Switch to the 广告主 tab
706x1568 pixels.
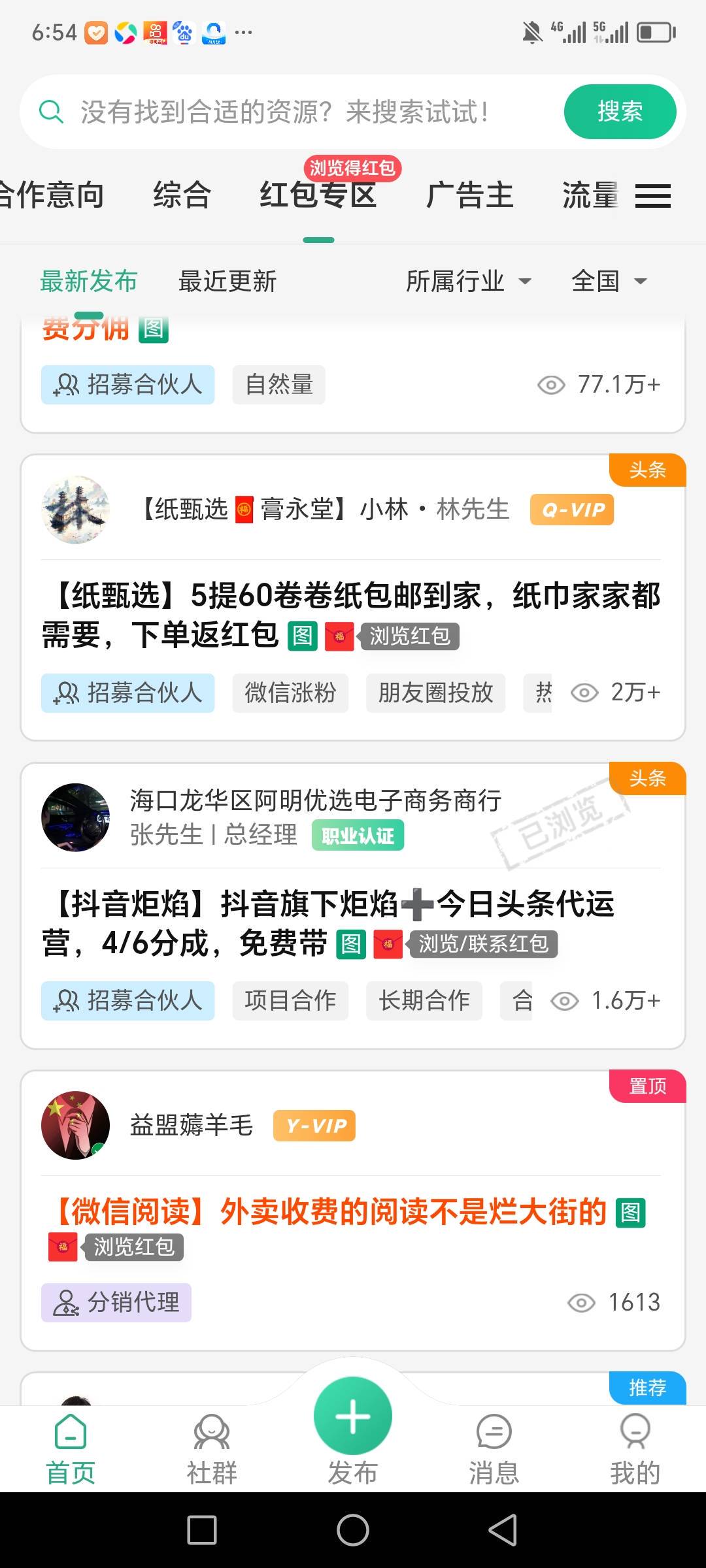pyautogui.click(x=469, y=195)
